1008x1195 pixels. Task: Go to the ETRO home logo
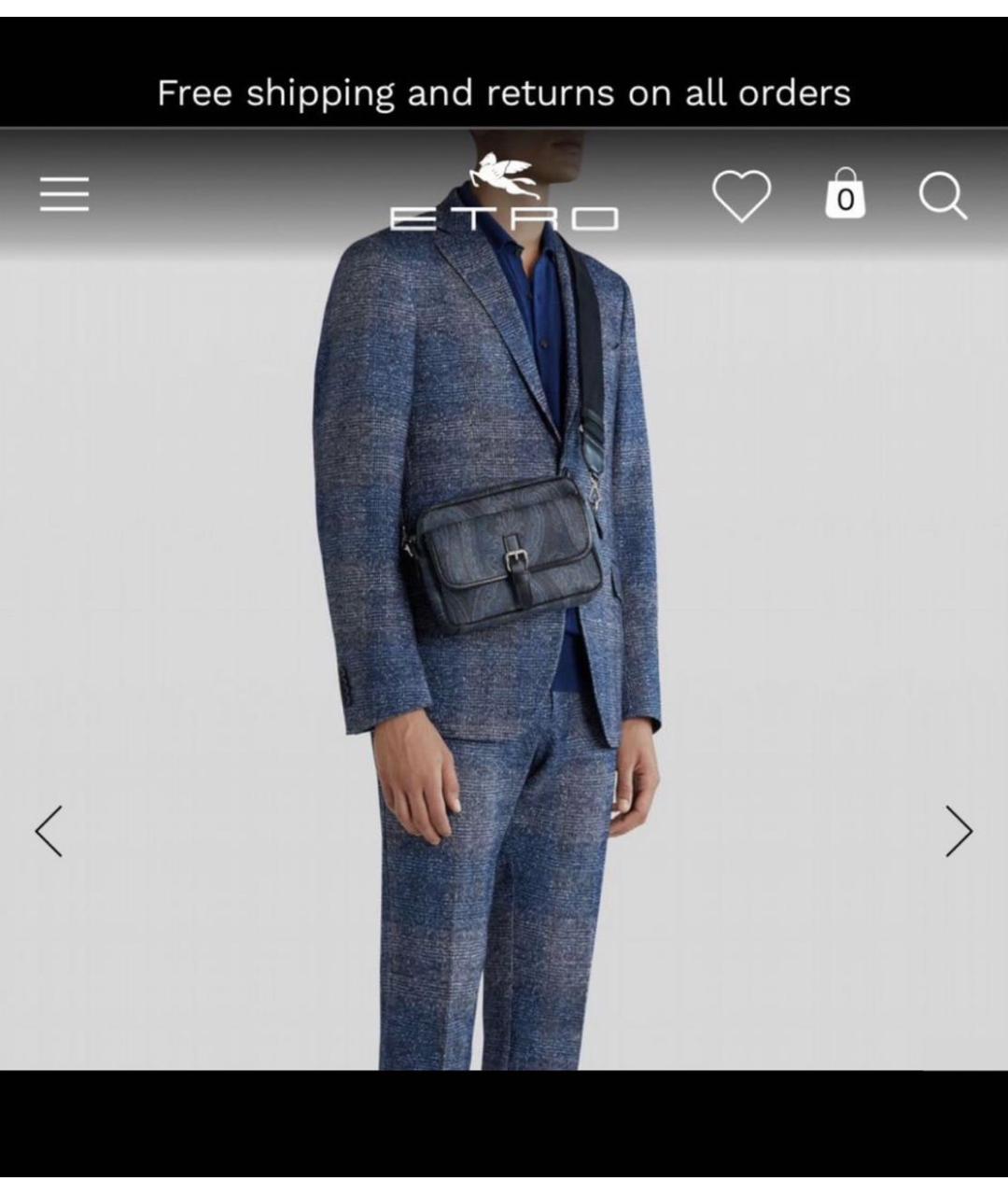504,194
